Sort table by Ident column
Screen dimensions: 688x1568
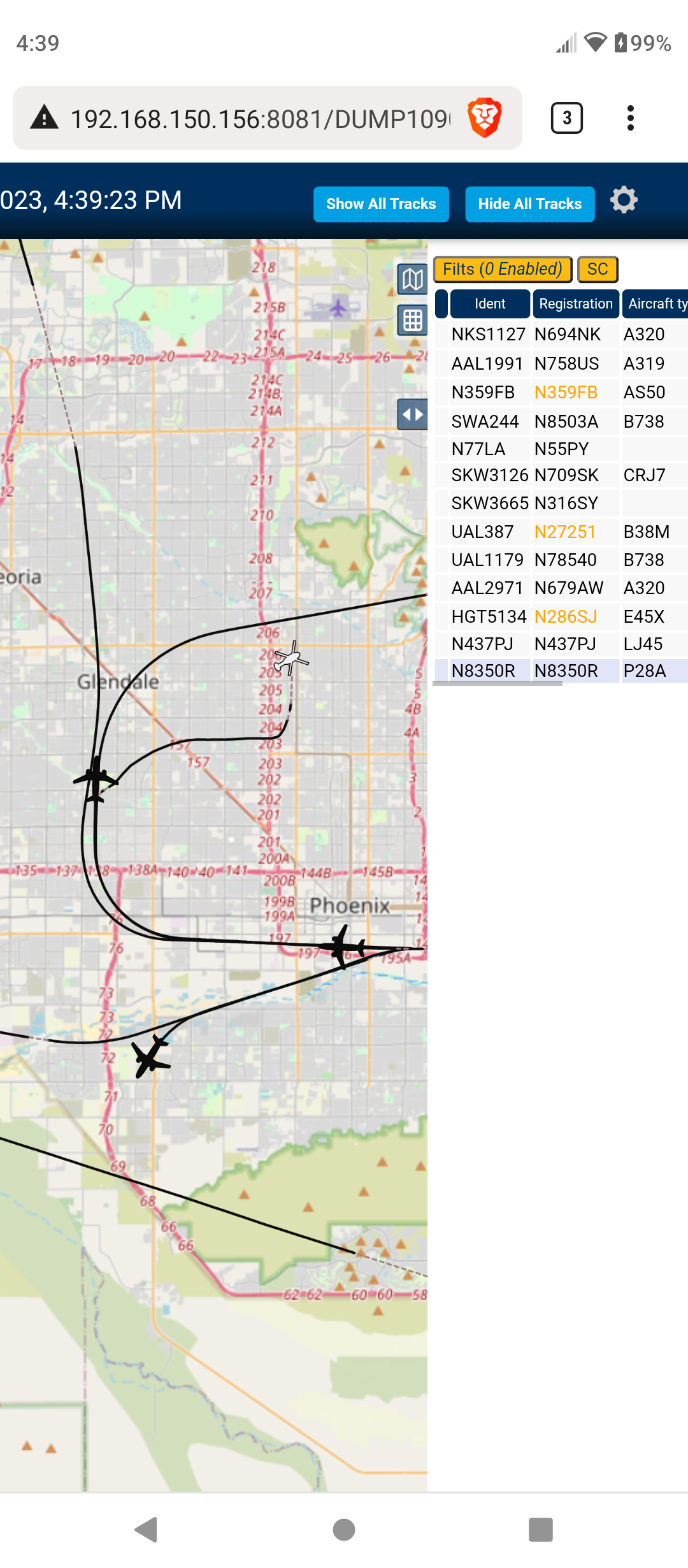click(490, 303)
